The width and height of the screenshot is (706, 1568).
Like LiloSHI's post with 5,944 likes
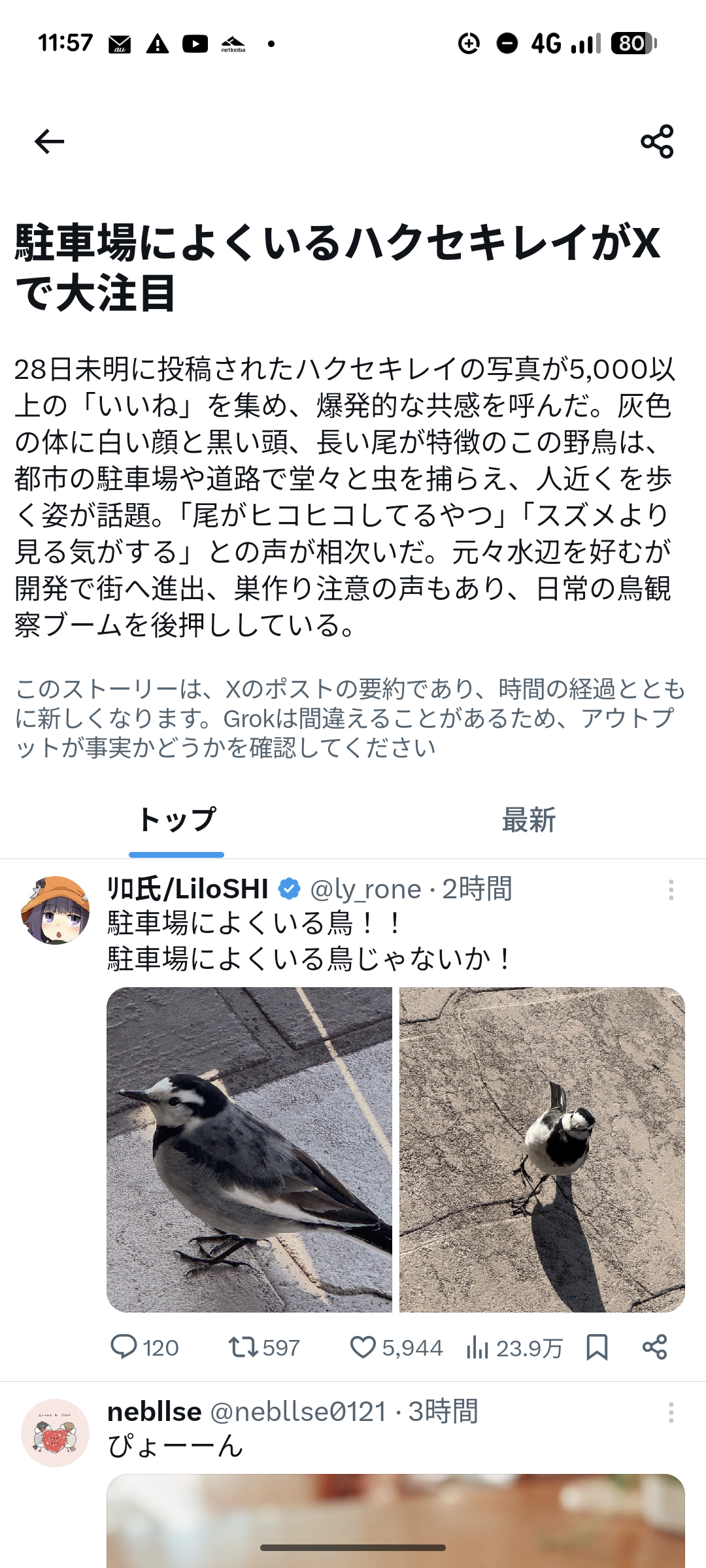pos(397,1347)
